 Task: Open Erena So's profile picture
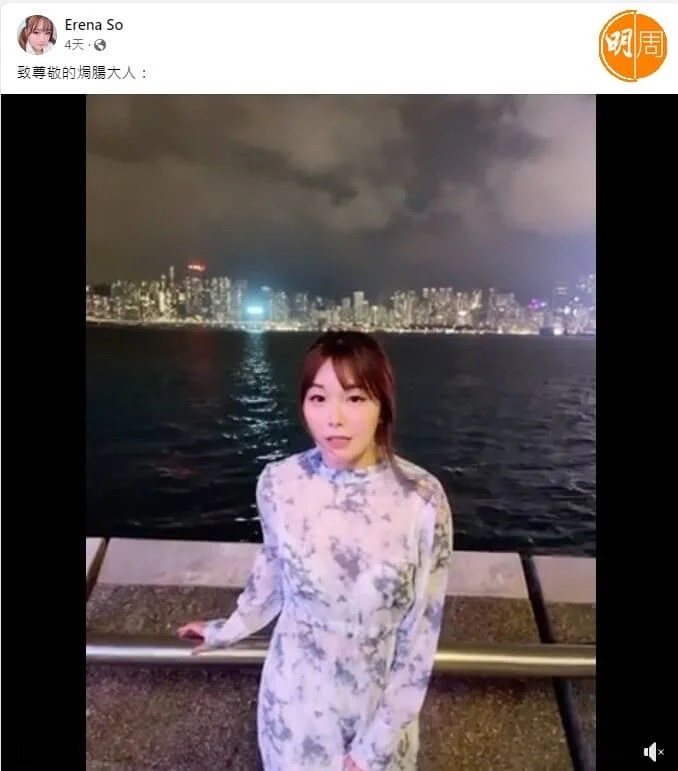pyautogui.click(x=36, y=34)
